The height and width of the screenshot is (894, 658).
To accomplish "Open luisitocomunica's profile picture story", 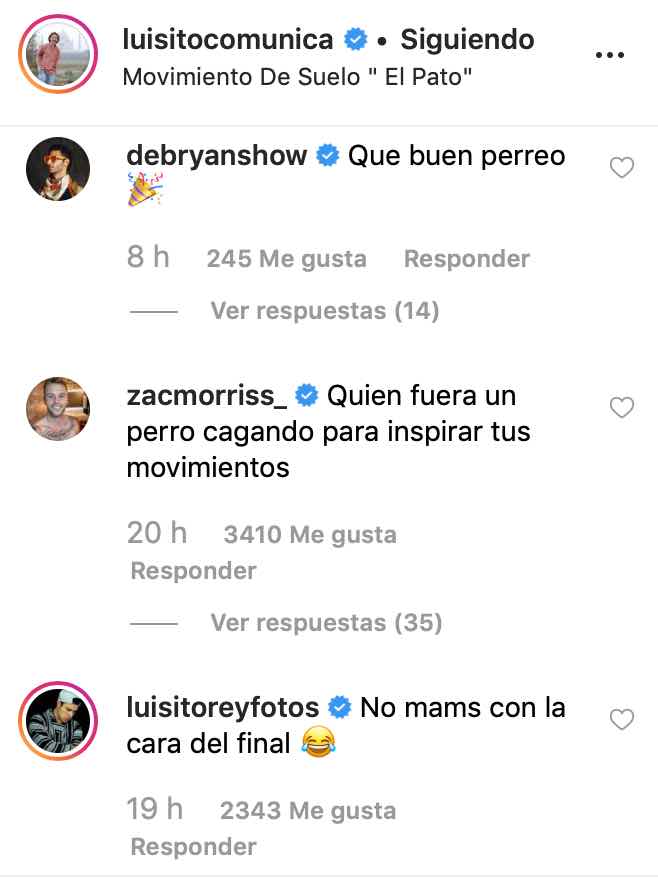I will (58, 57).
